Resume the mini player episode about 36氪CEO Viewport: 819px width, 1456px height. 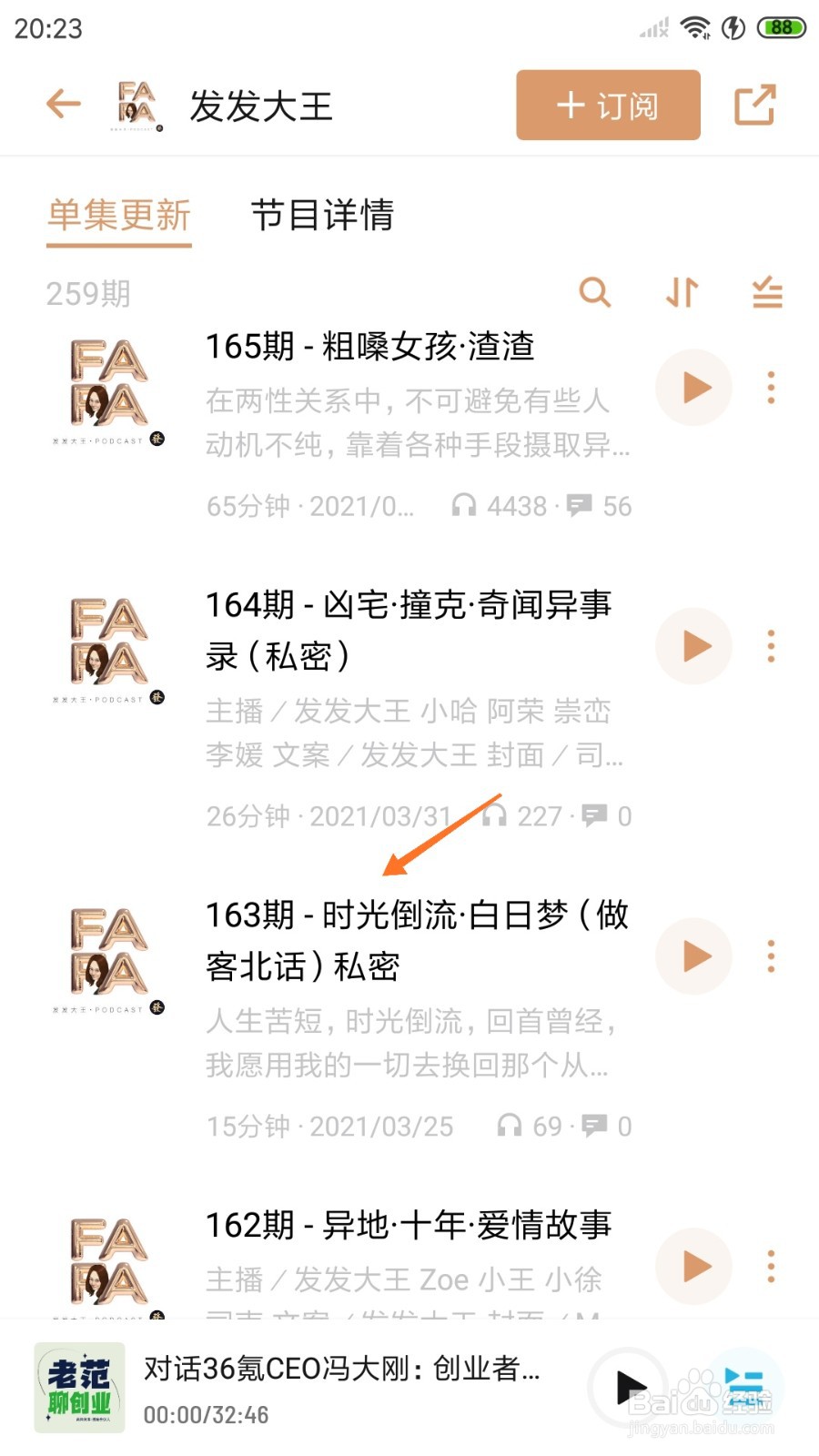630,1387
